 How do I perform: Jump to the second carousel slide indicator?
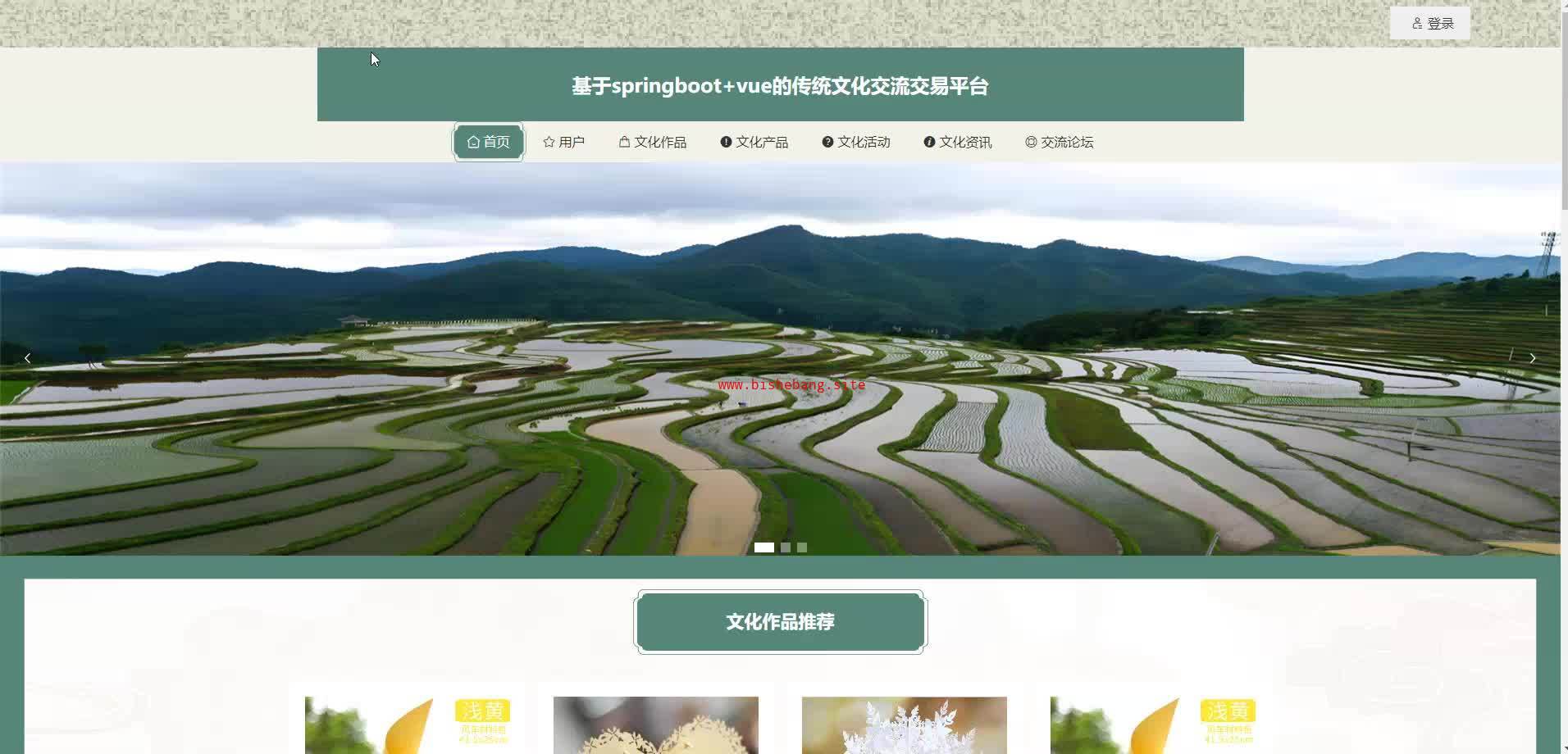click(x=786, y=547)
